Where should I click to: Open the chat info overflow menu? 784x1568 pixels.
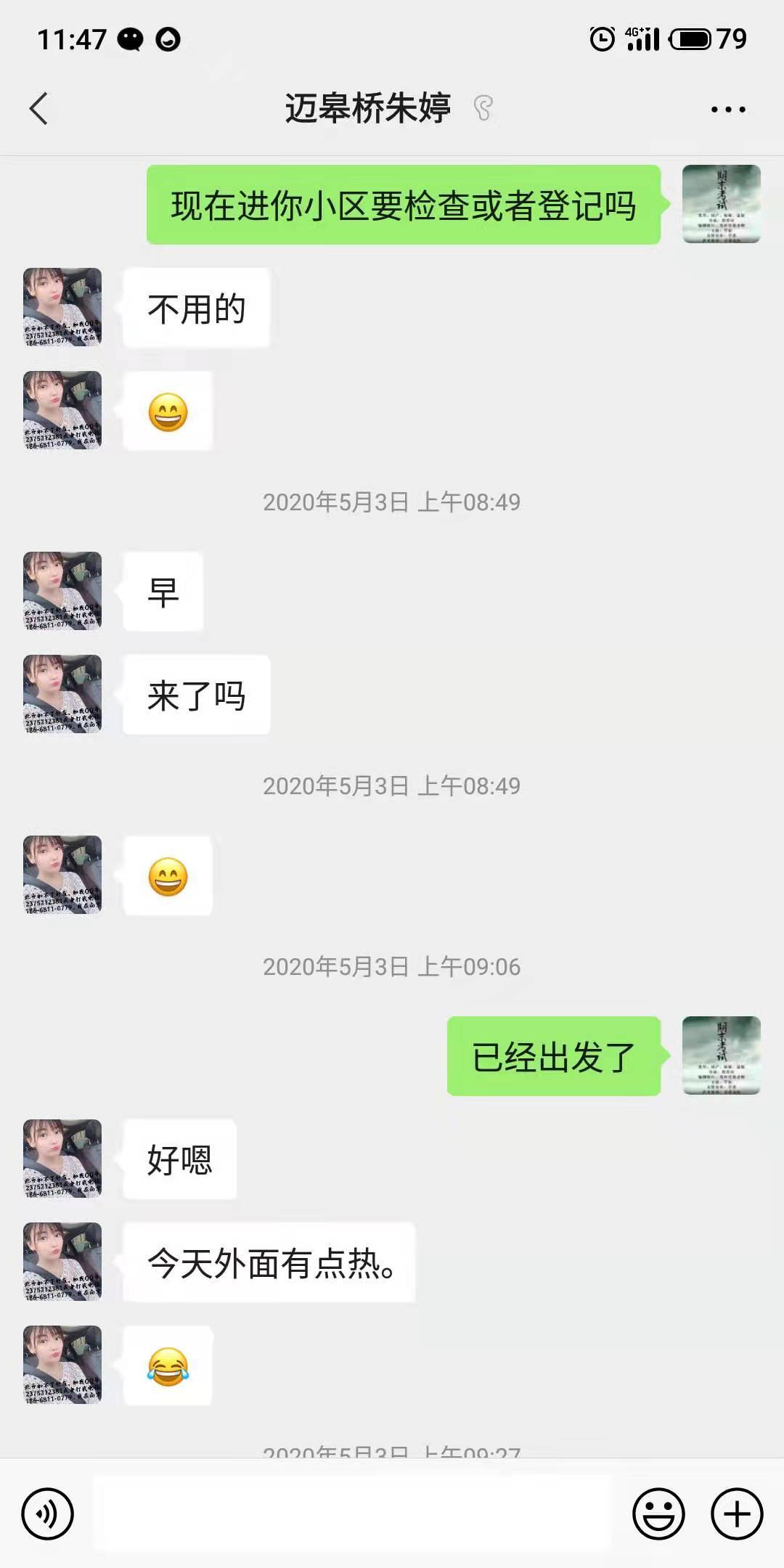pos(728,110)
